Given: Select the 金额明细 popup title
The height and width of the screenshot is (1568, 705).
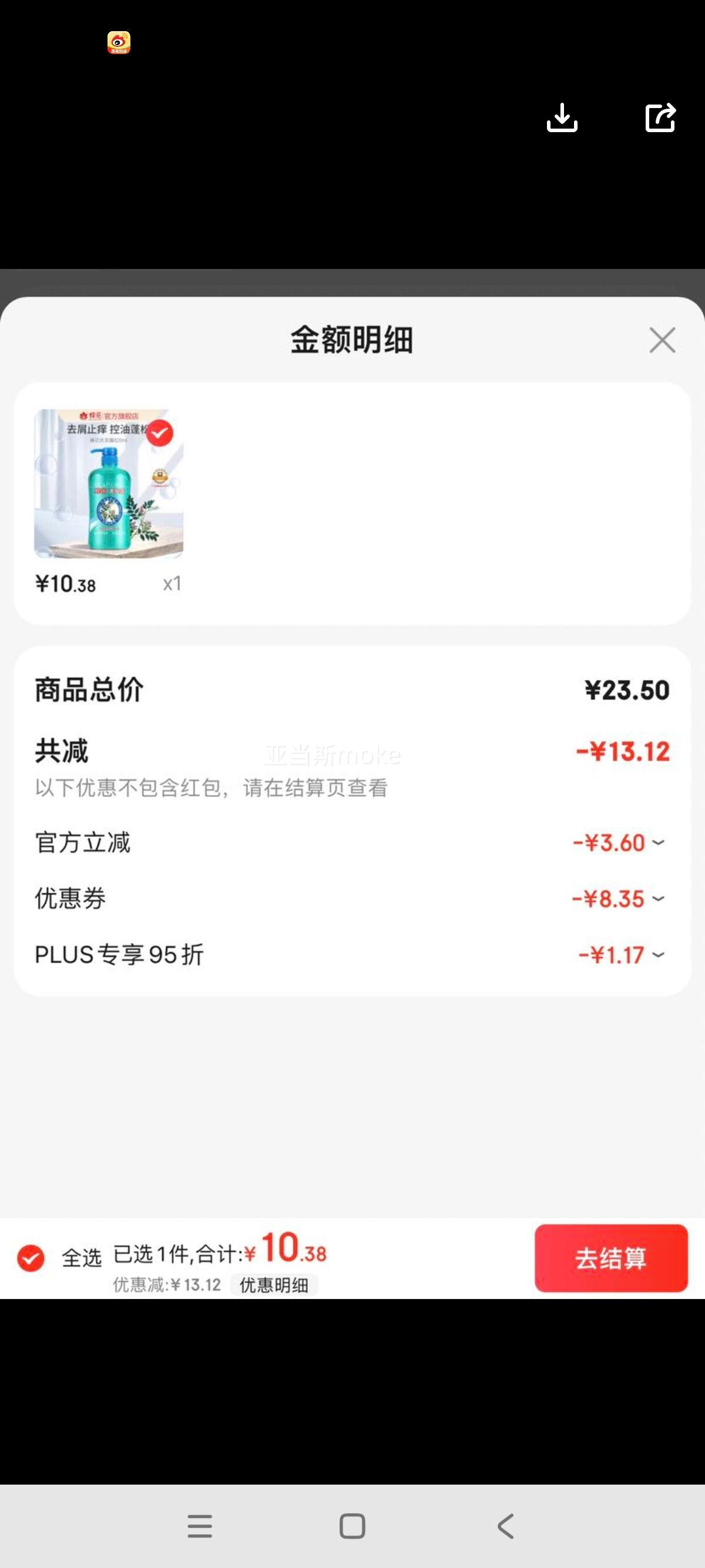Looking at the screenshot, I should click(352, 341).
